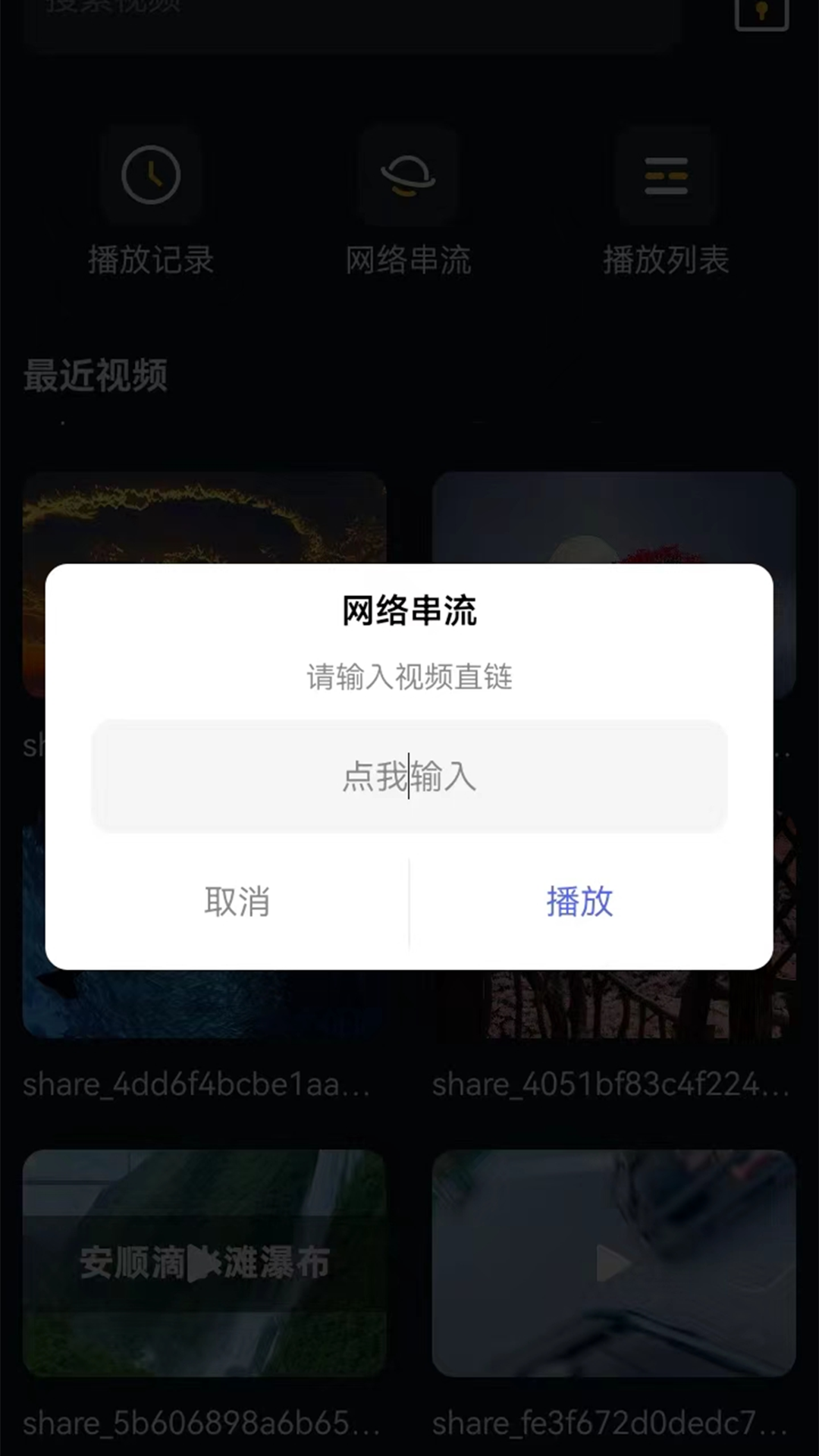Click the list icon above 播放列表
Image resolution: width=819 pixels, height=1456 pixels.
(x=665, y=175)
